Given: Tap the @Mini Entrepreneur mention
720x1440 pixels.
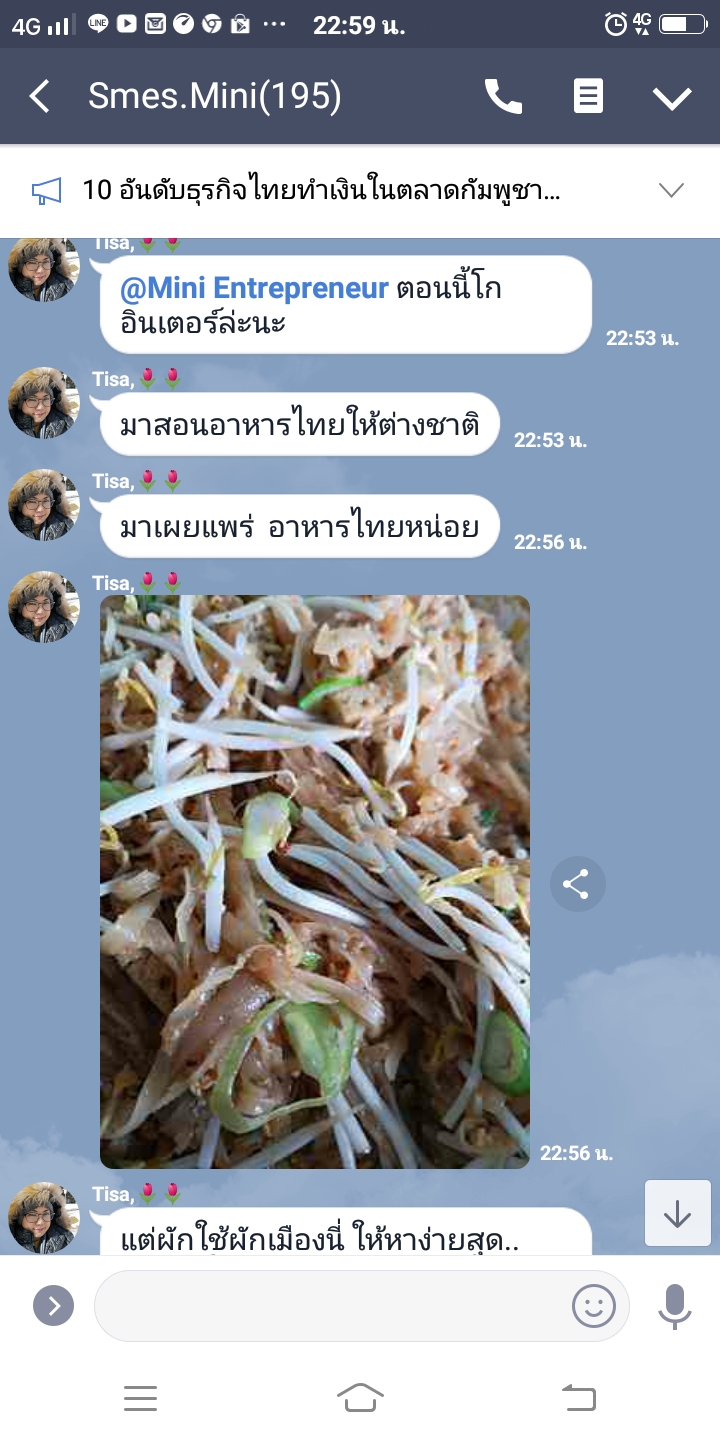Looking at the screenshot, I should click(254, 289).
